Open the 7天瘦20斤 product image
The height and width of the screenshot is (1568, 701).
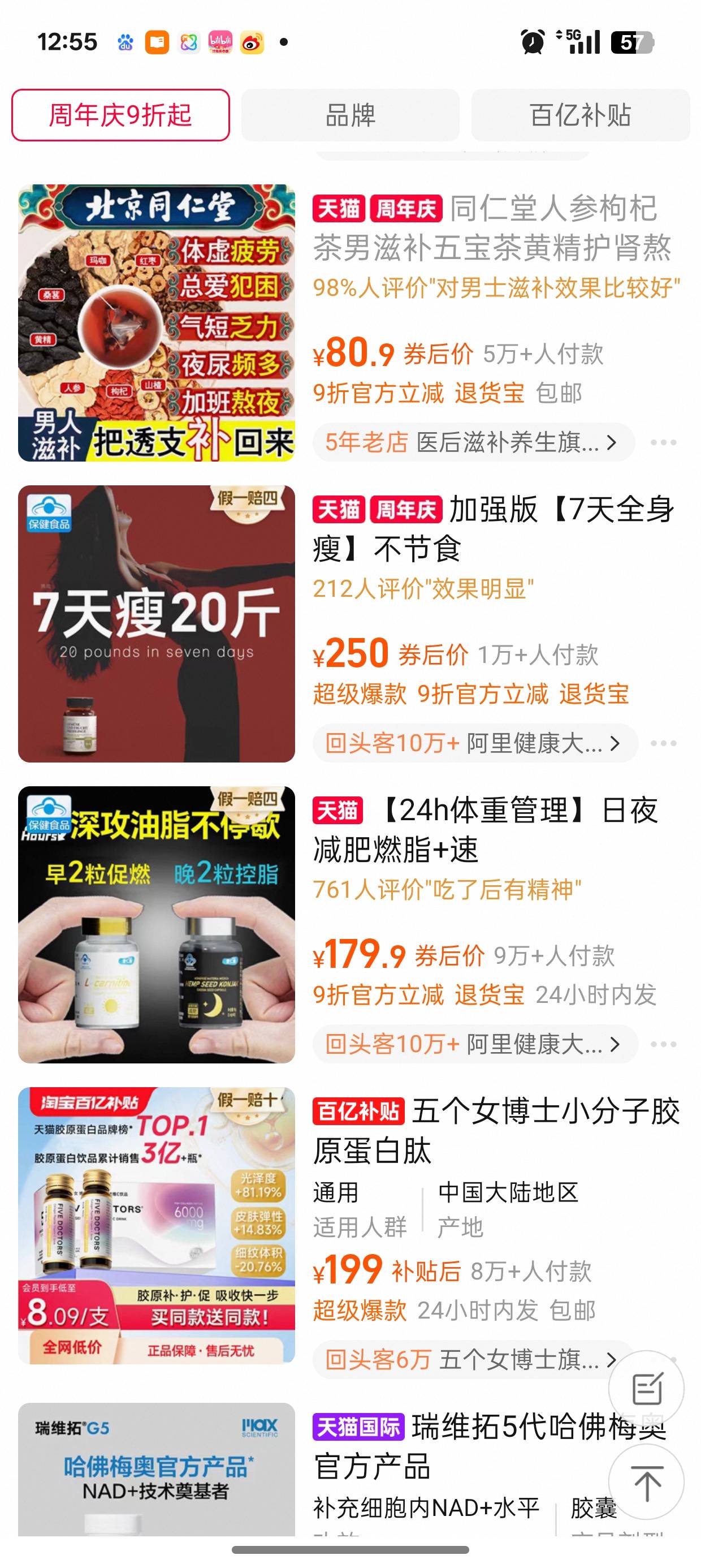pyautogui.click(x=157, y=623)
